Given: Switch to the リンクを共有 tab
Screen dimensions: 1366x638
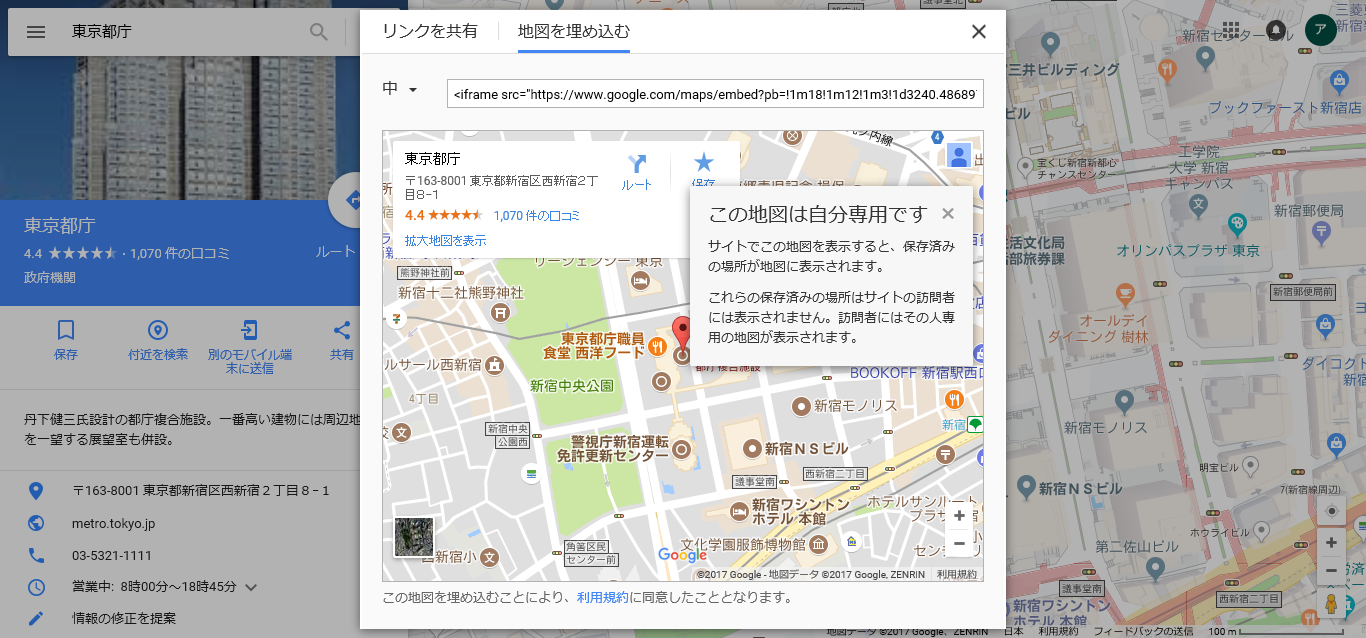Looking at the screenshot, I should point(430,31).
